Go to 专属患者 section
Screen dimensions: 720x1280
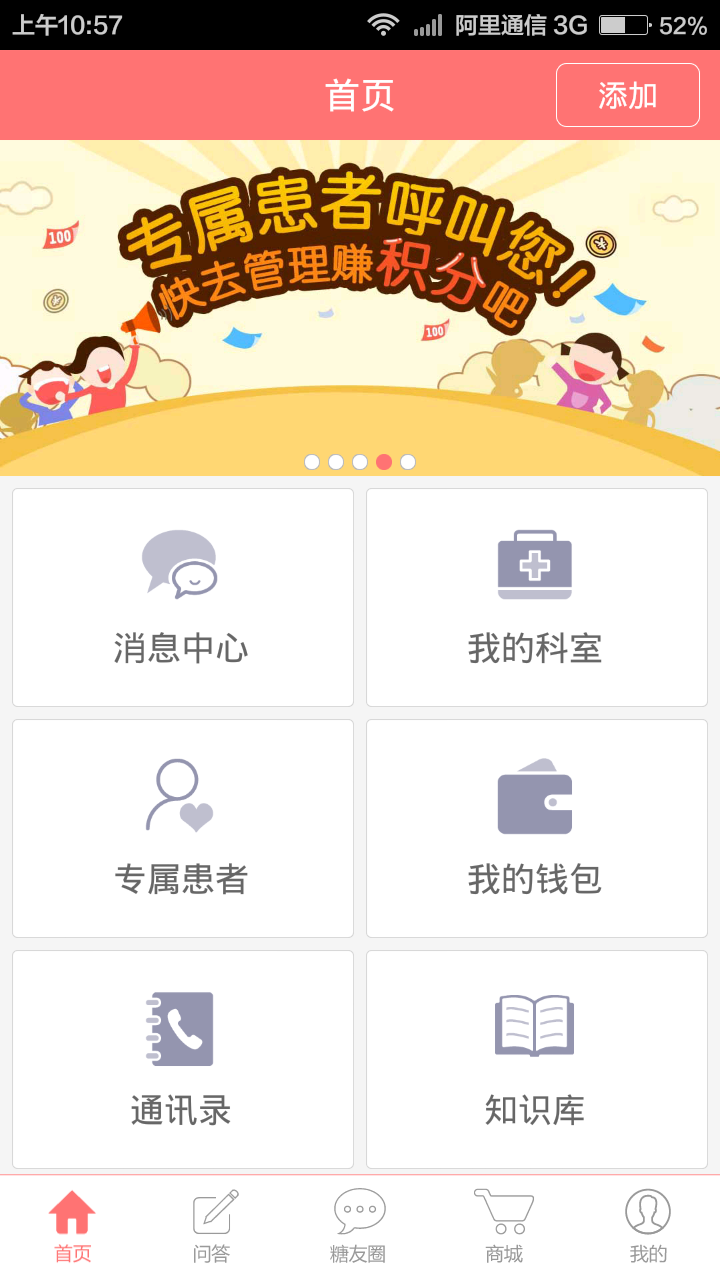coord(183,828)
